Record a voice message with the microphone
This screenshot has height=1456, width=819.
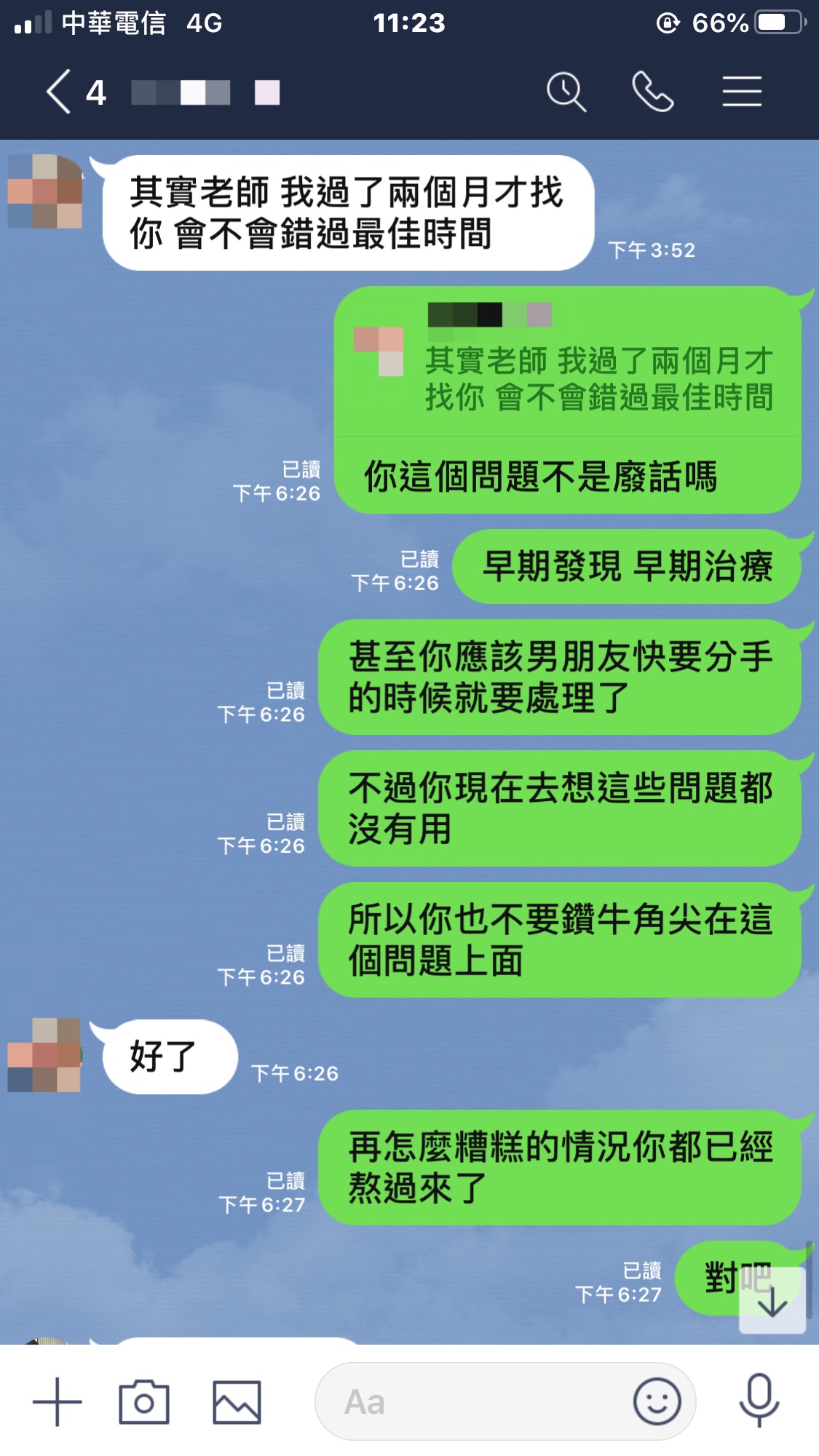click(x=759, y=1401)
